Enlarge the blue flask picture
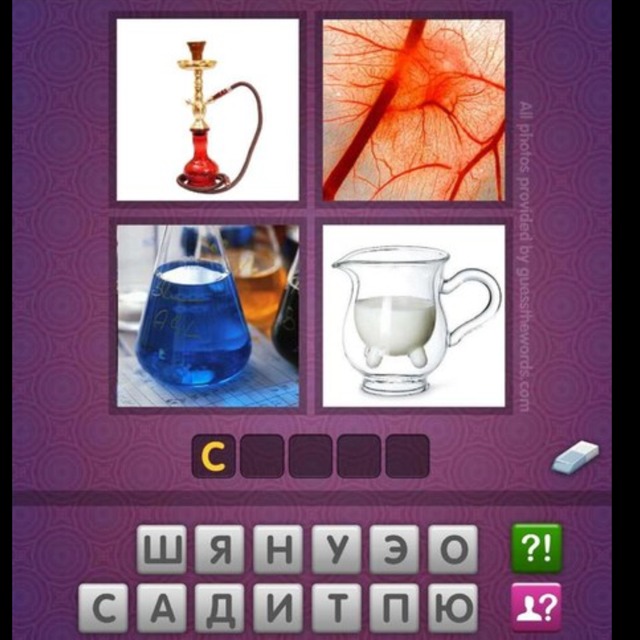Viewport: 640px width, 640px height. (208, 315)
